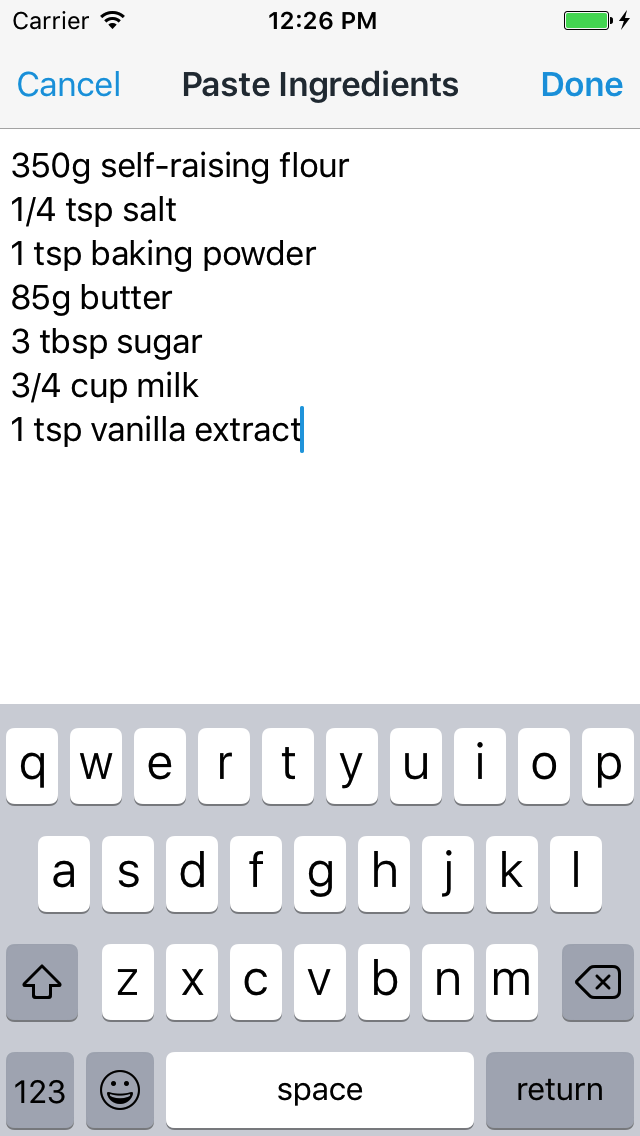Tap the space bar
Screen dimensions: 640x1136
(320, 1090)
